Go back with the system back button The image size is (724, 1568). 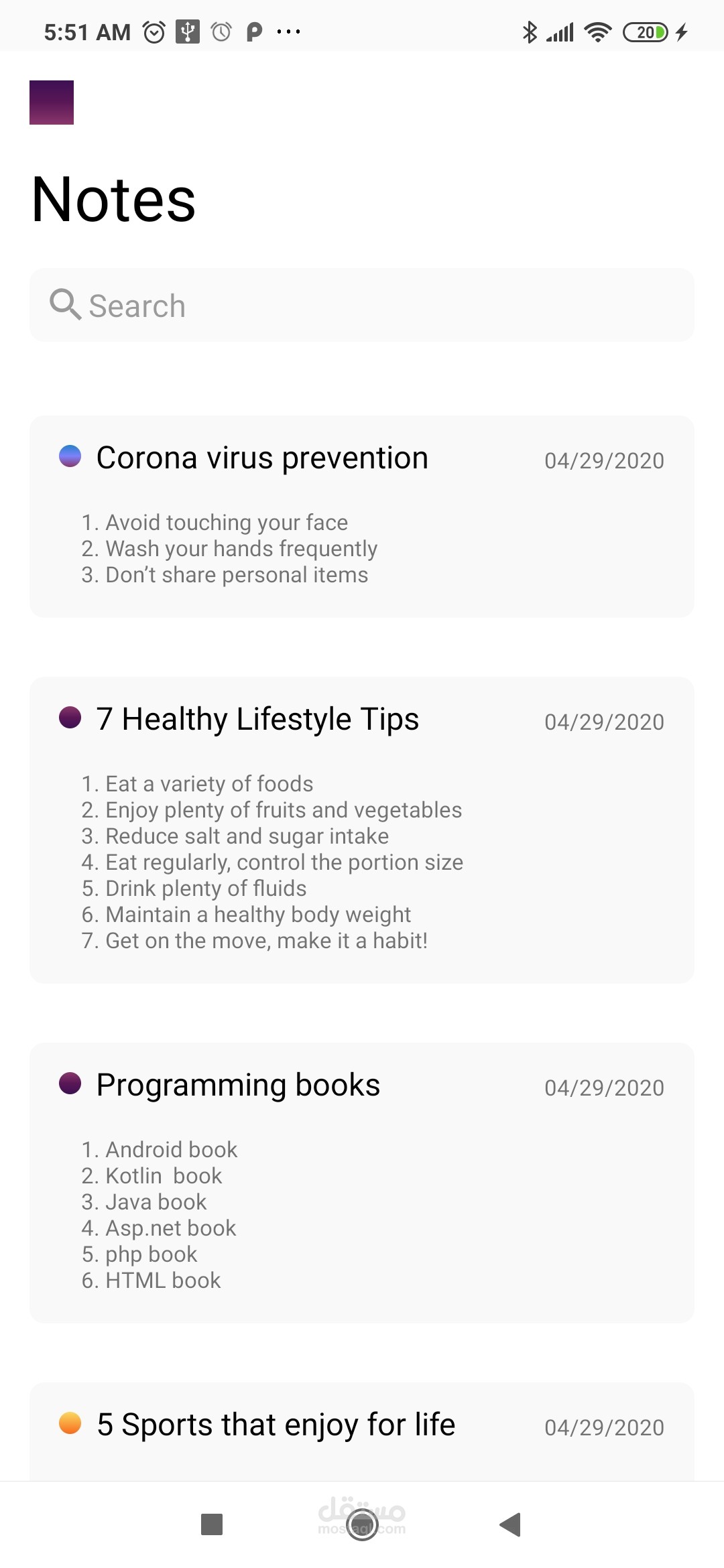point(511,1524)
